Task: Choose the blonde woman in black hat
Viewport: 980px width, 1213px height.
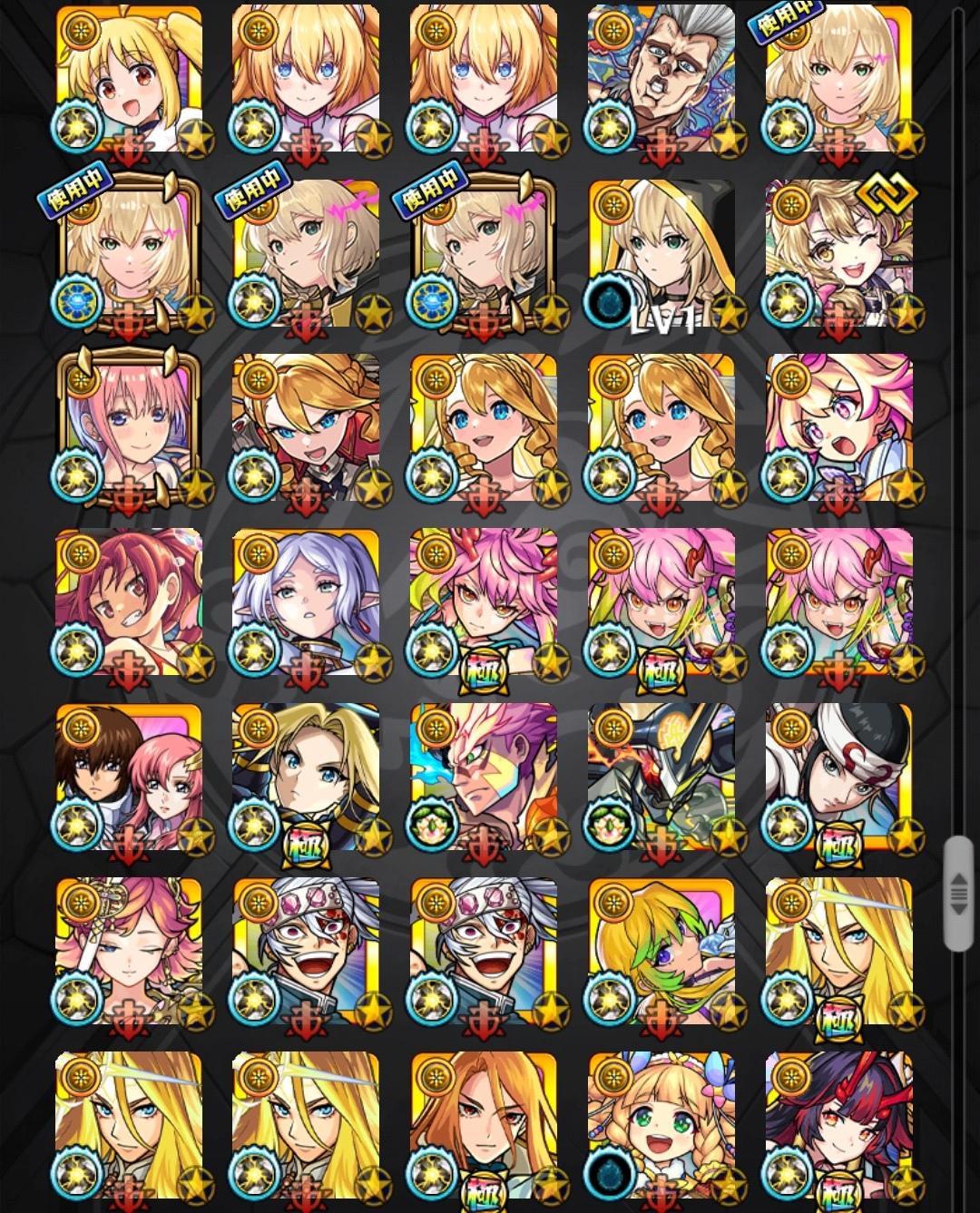Action: point(306,776)
